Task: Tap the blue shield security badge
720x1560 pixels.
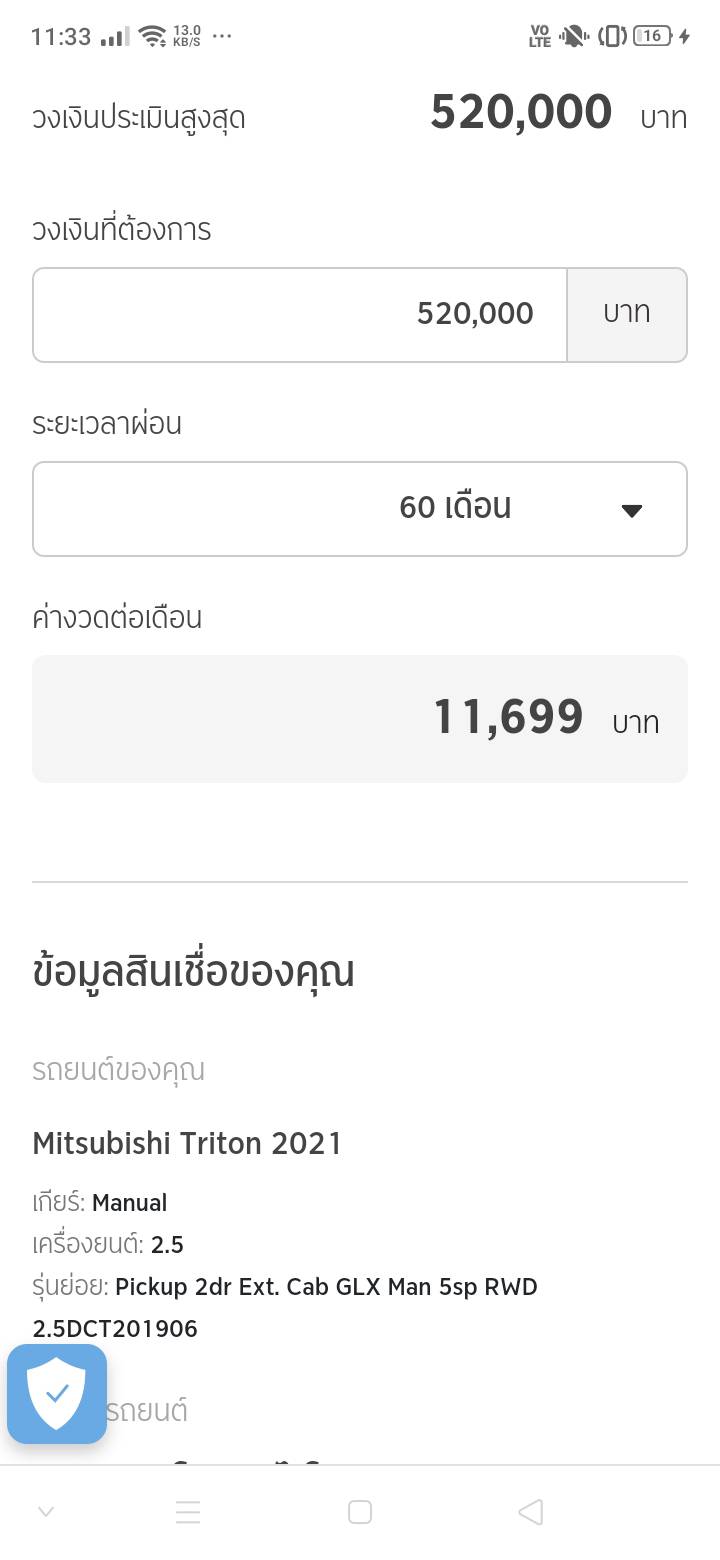Action: point(57,1393)
